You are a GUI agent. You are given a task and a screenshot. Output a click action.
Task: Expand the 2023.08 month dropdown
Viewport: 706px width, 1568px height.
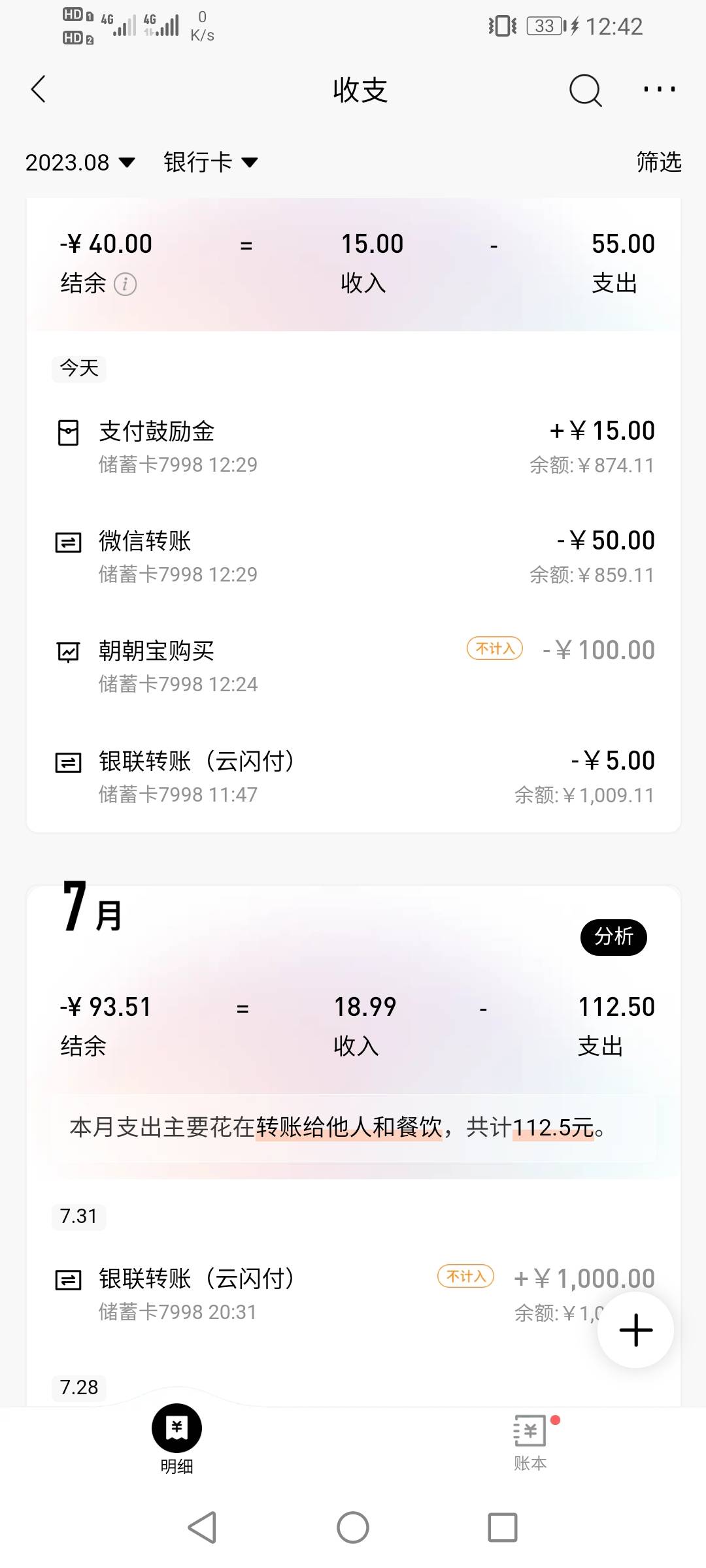coord(80,163)
